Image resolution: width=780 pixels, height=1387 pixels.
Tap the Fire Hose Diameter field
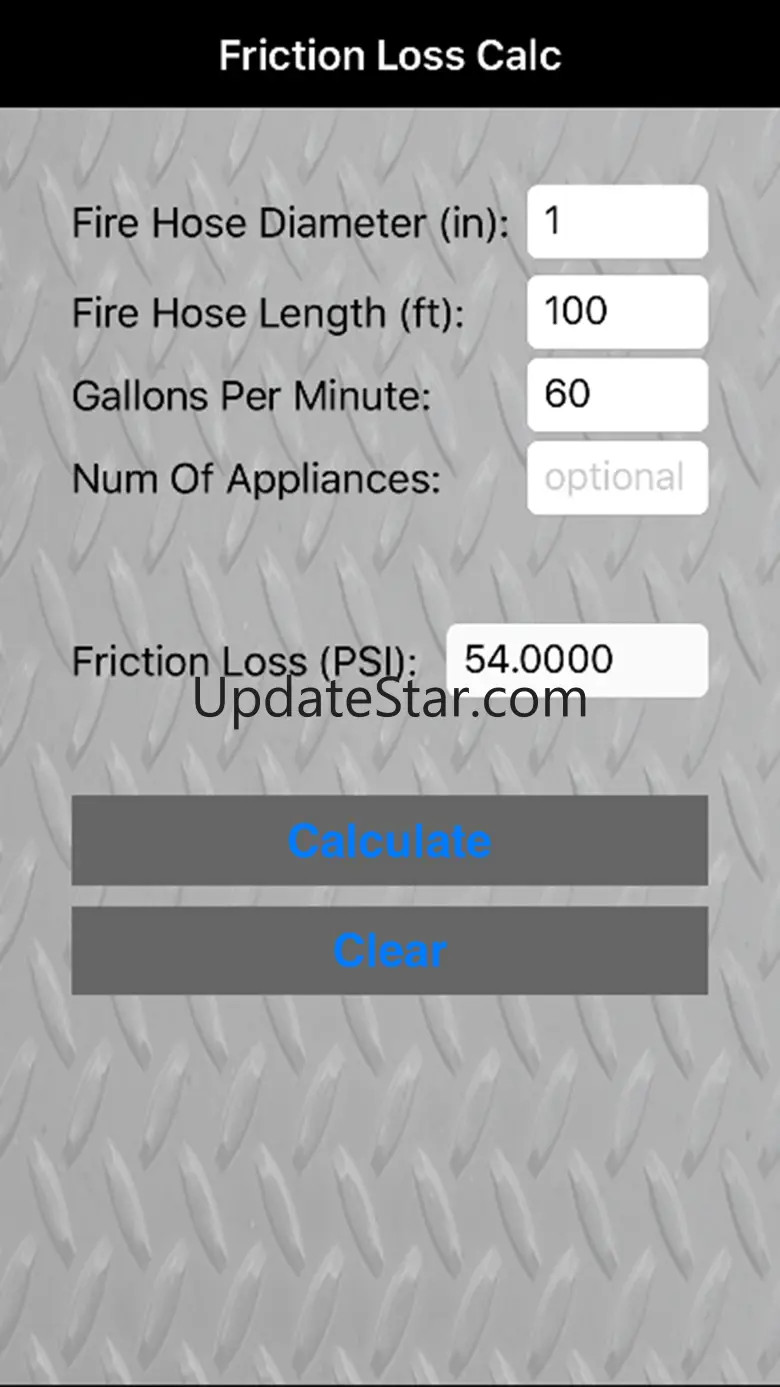(617, 222)
